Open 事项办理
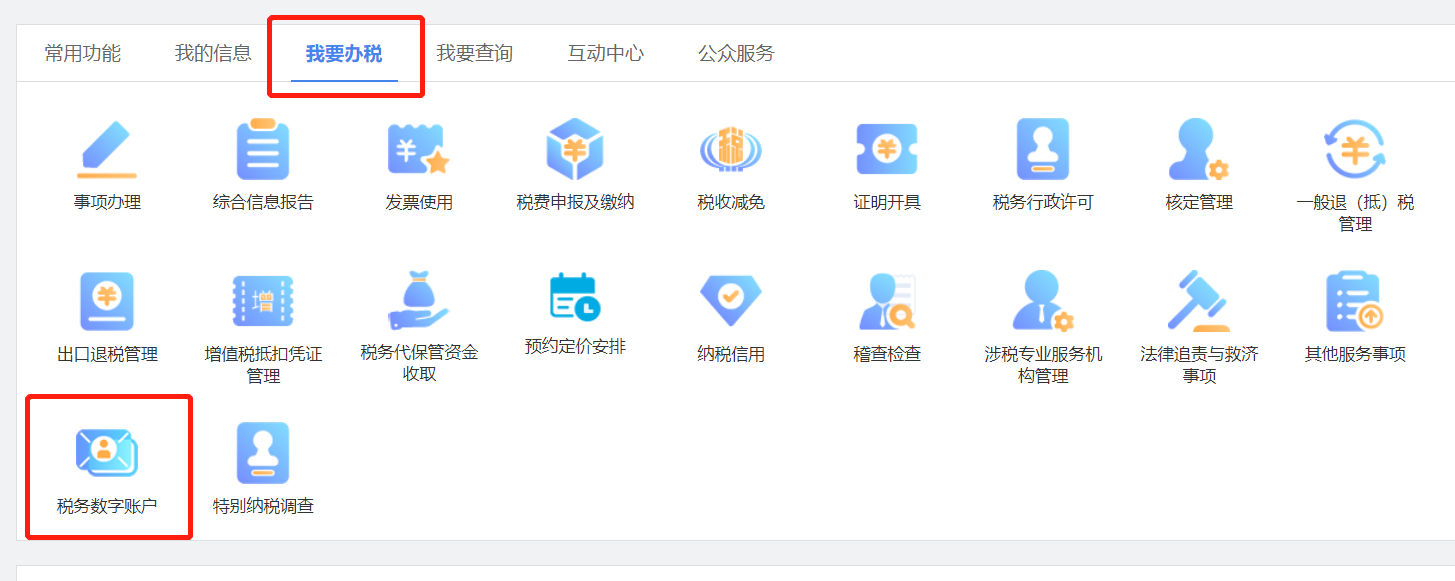This screenshot has height=581, width=1455. point(107,151)
